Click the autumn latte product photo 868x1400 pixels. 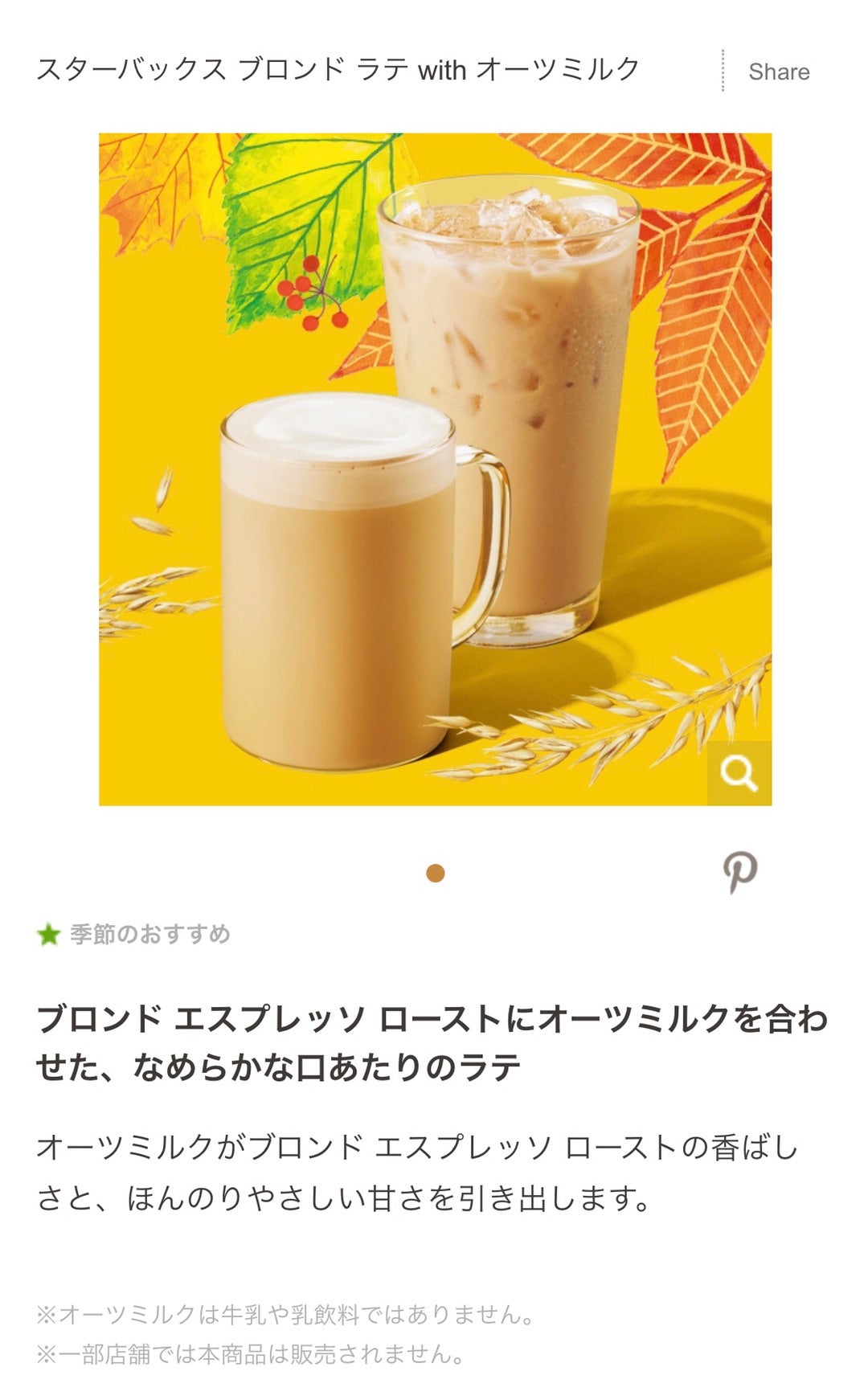click(x=434, y=466)
